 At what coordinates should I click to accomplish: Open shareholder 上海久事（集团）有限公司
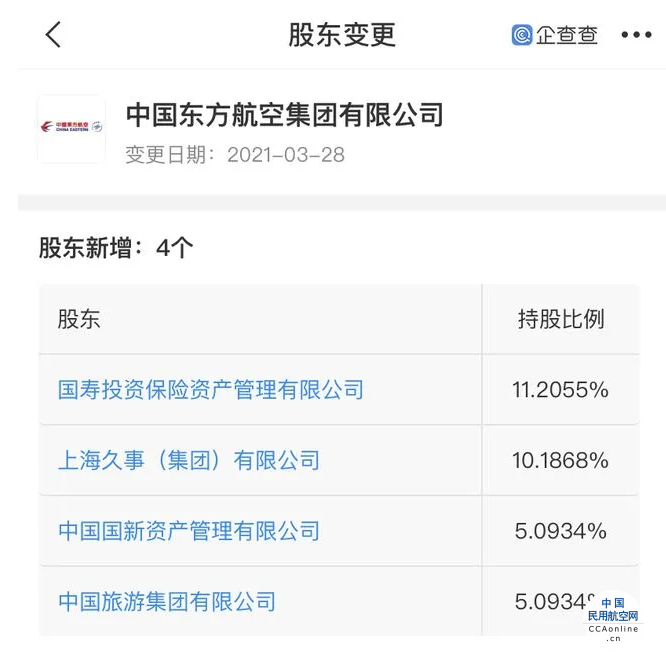tap(189, 460)
